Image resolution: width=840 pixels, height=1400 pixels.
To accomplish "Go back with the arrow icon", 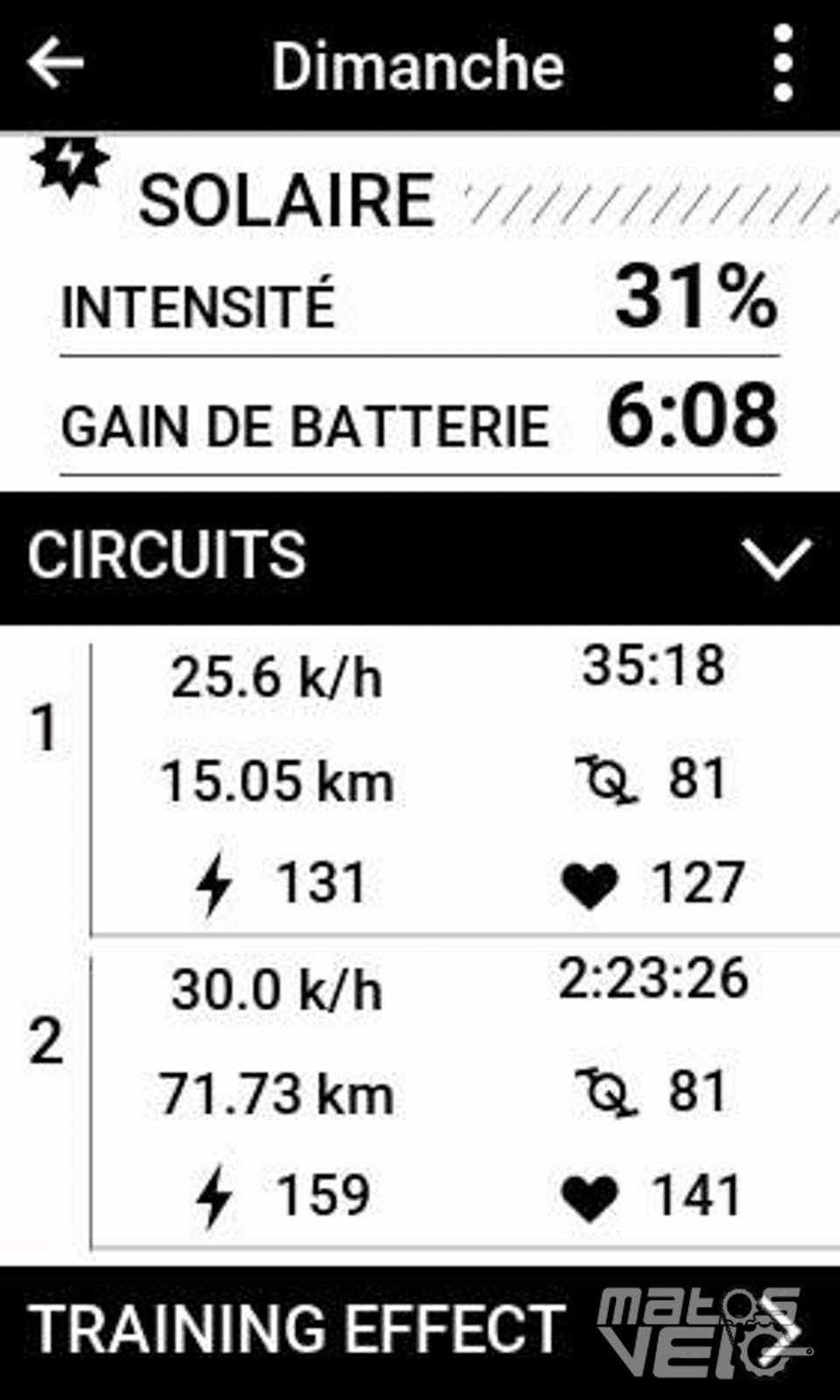I will pyautogui.click(x=55, y=63).
